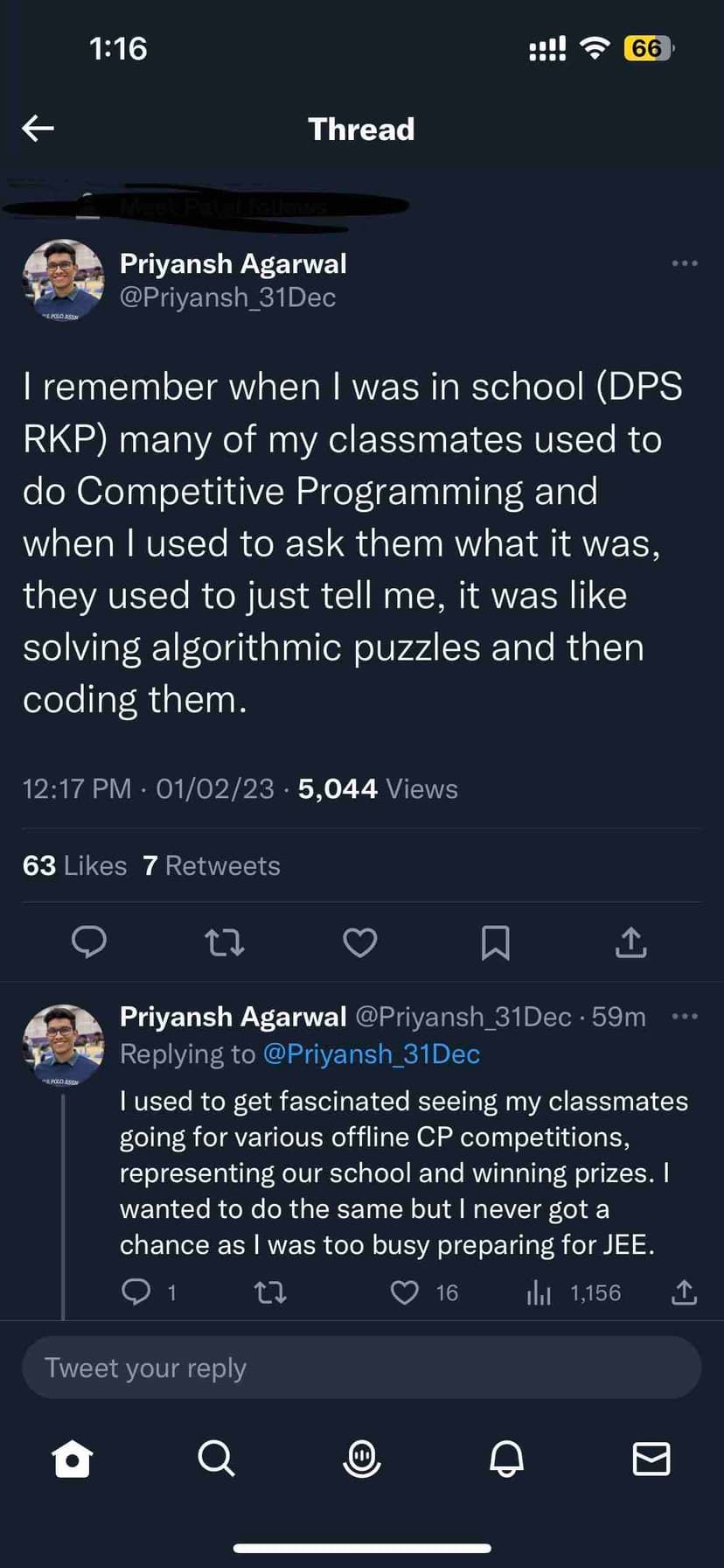Like the reply with 16 likes
This screenshot has height=1568, width=724.
pyautogui.click(x=404, y=1292)
